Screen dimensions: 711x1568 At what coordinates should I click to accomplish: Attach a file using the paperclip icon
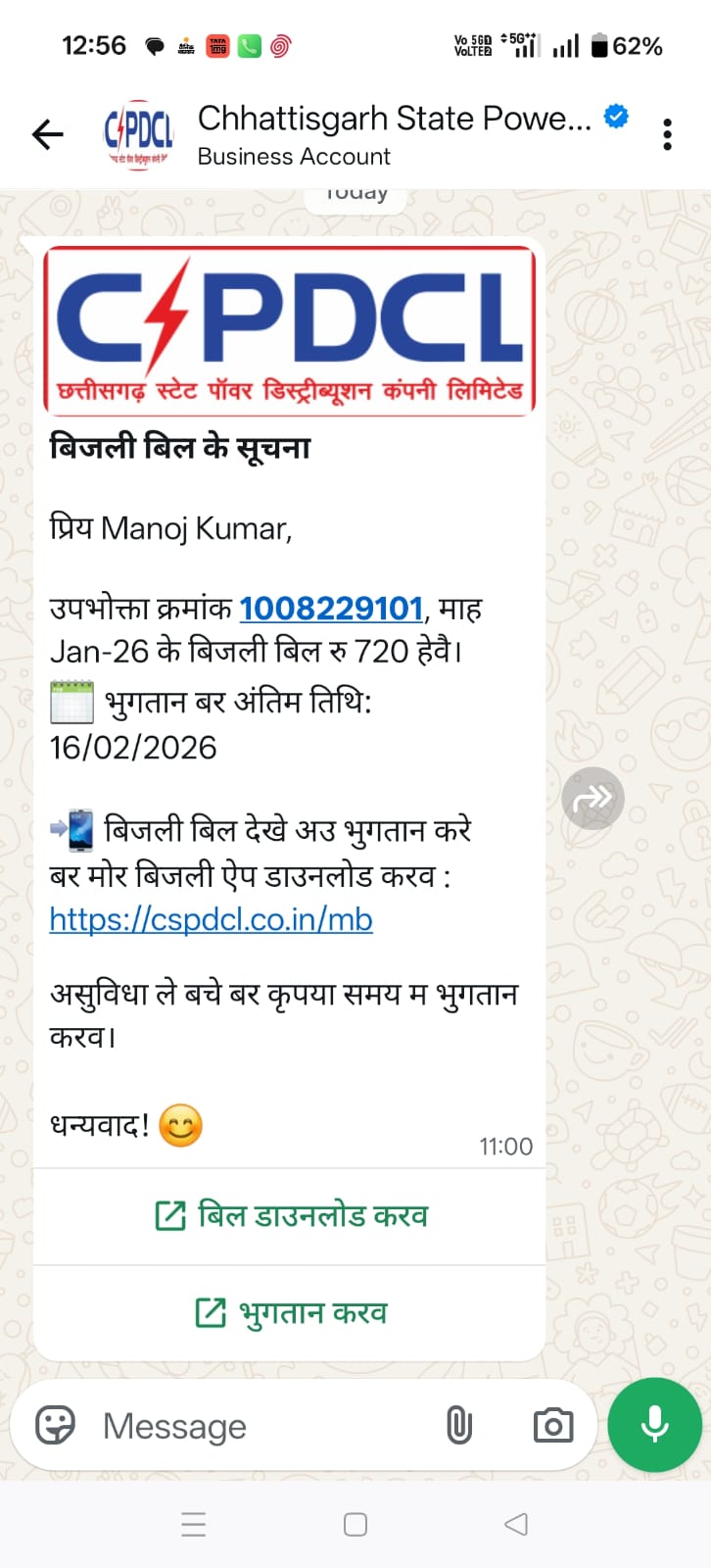(459, 1426)
